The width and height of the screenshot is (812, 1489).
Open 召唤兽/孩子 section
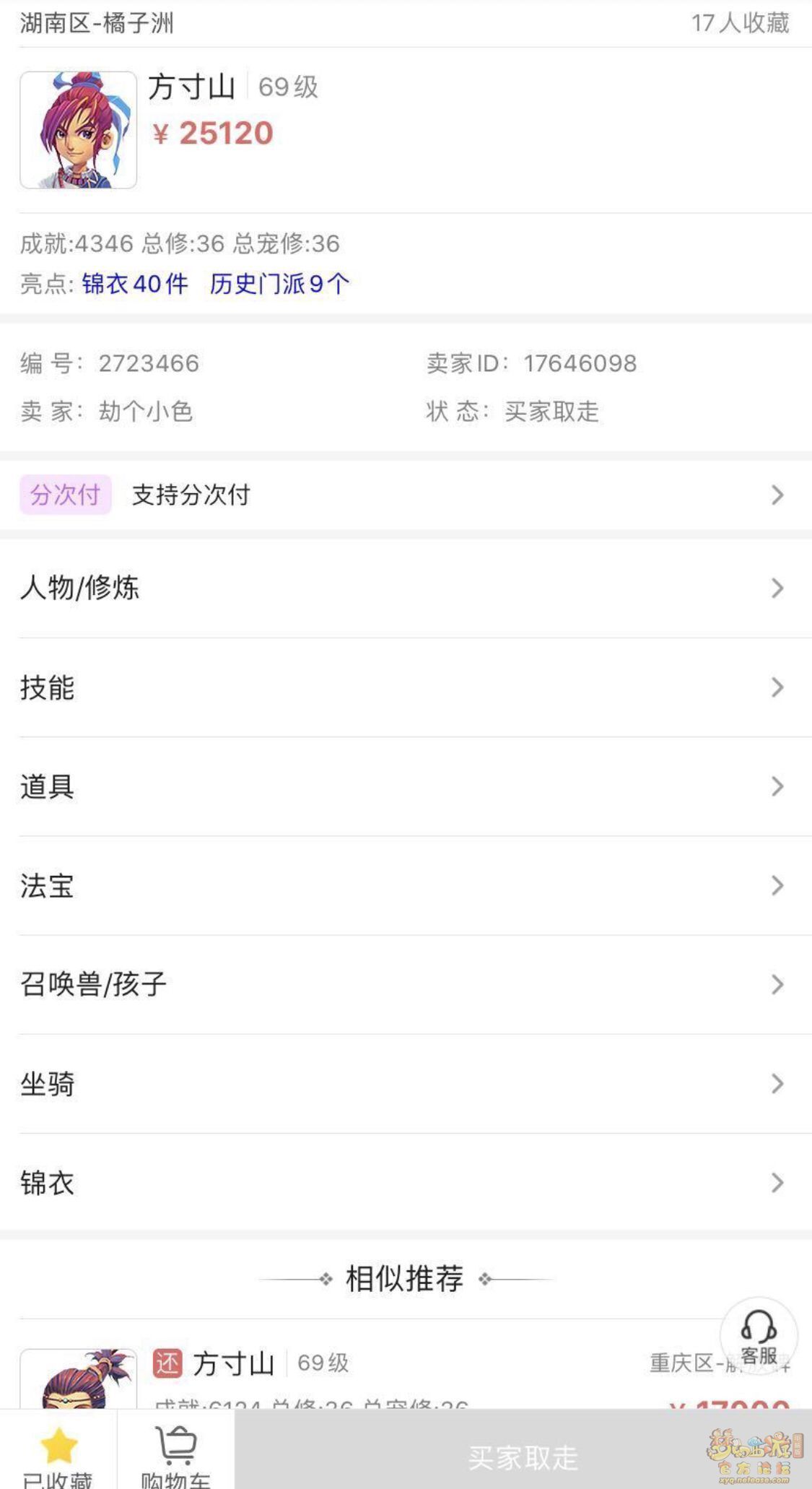404,985
